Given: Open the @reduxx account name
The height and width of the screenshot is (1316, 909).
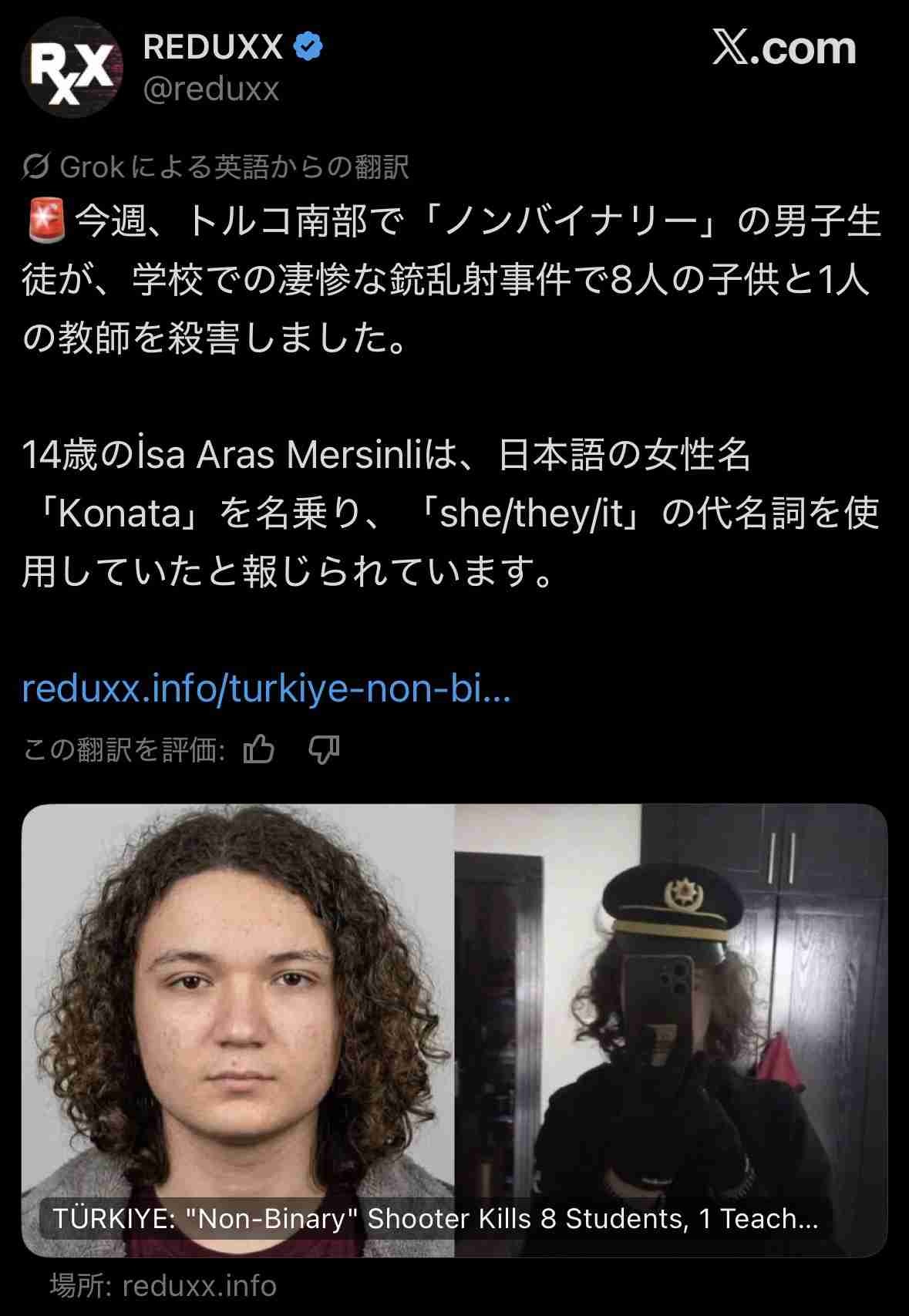Looking at the screenshot, I should pyautogui.click(x=210, y=89).
